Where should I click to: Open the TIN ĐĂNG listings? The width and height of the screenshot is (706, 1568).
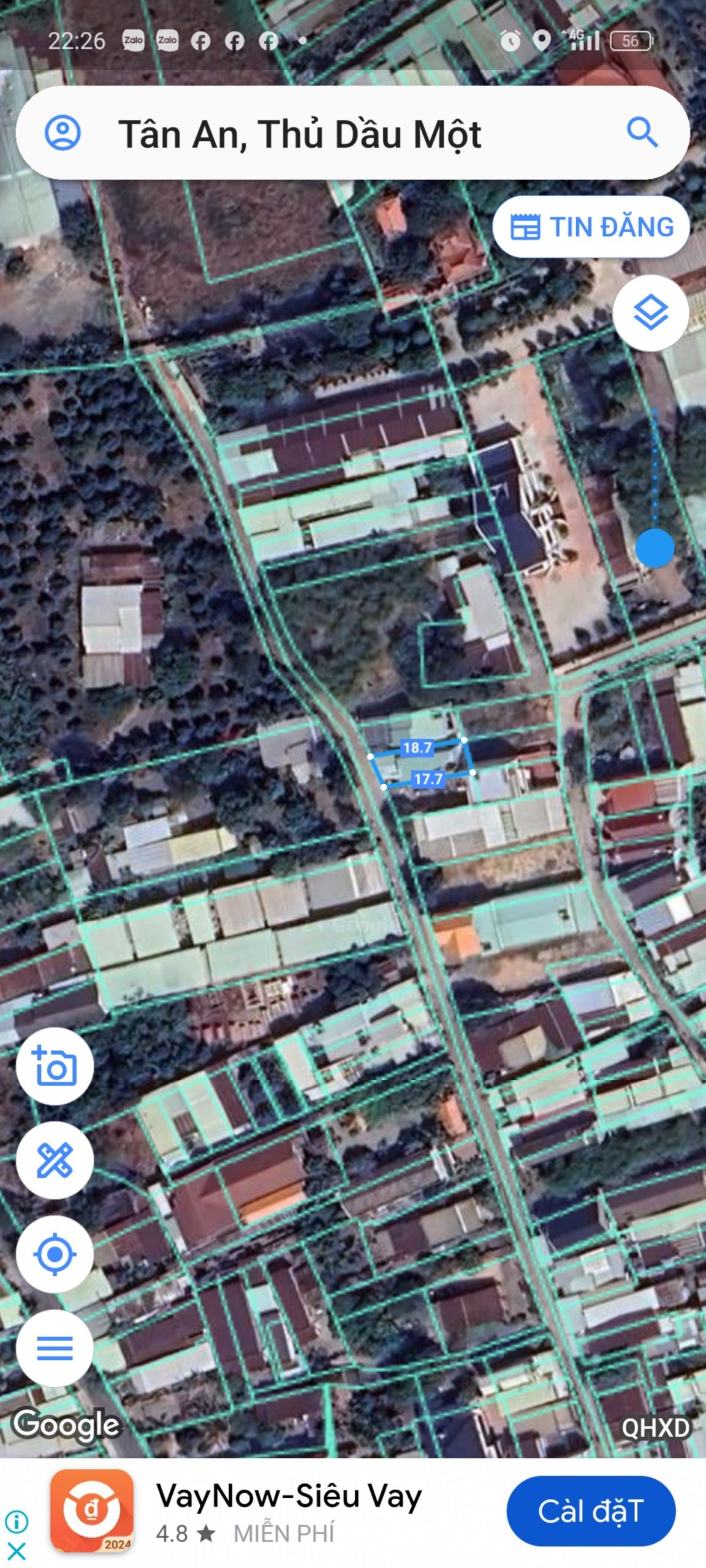[591, 227]
